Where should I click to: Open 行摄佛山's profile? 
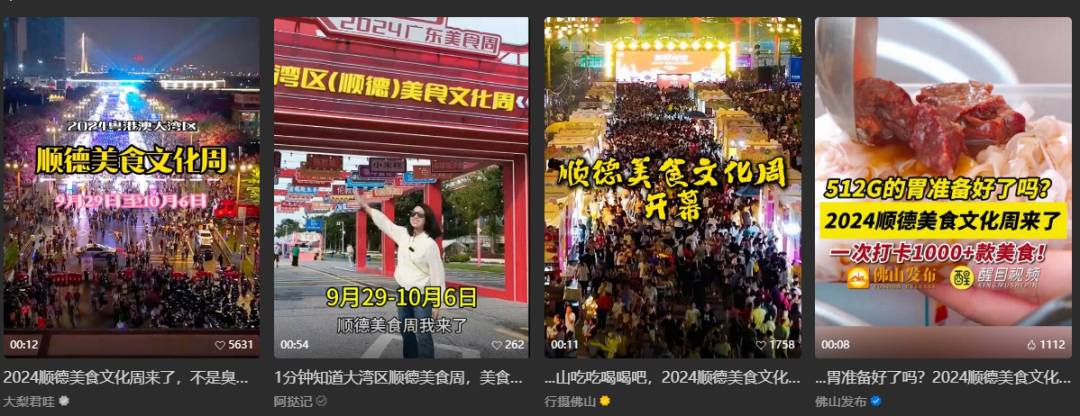[x=569, y=401]
